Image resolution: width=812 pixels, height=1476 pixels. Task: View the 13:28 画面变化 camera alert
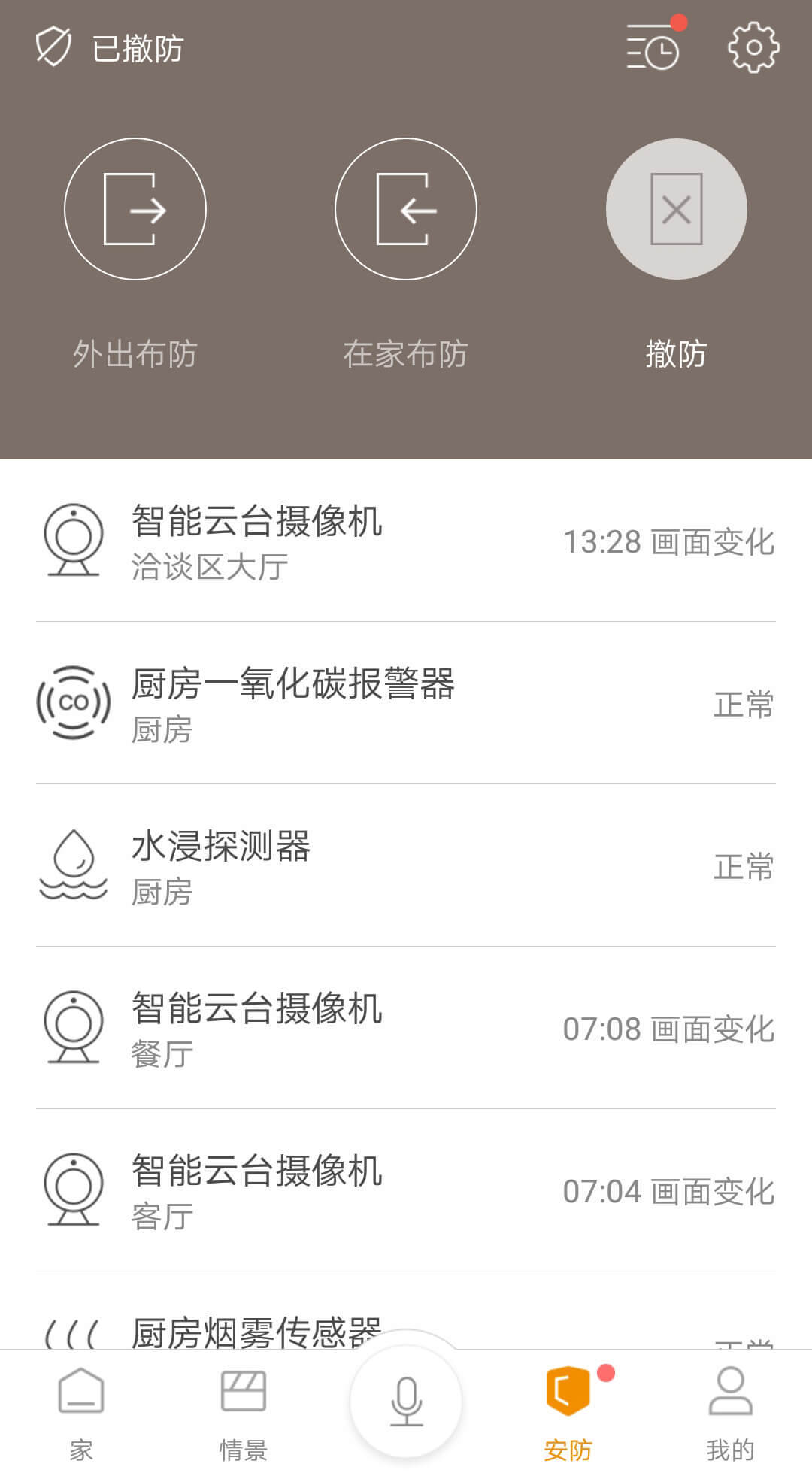click(x=668, y=541)
